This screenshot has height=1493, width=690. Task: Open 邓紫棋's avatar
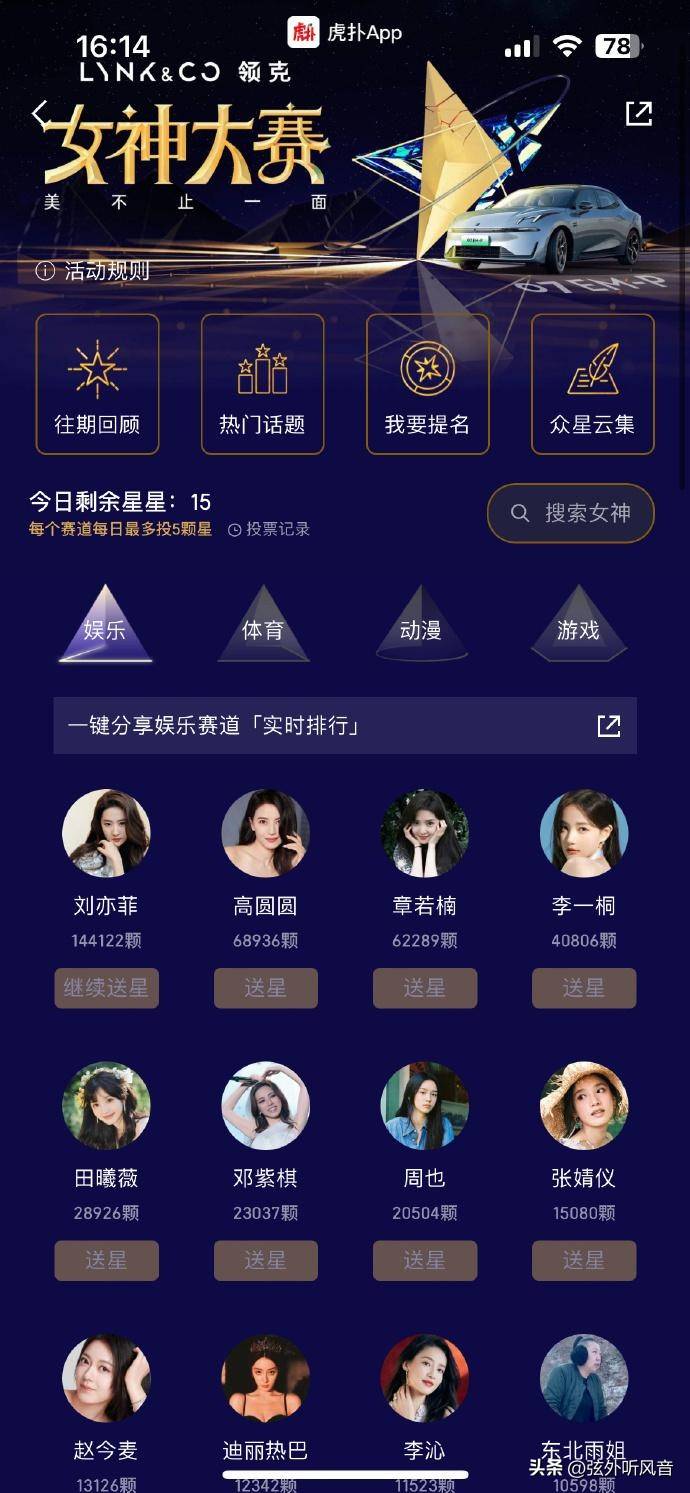click(265, 1105)
